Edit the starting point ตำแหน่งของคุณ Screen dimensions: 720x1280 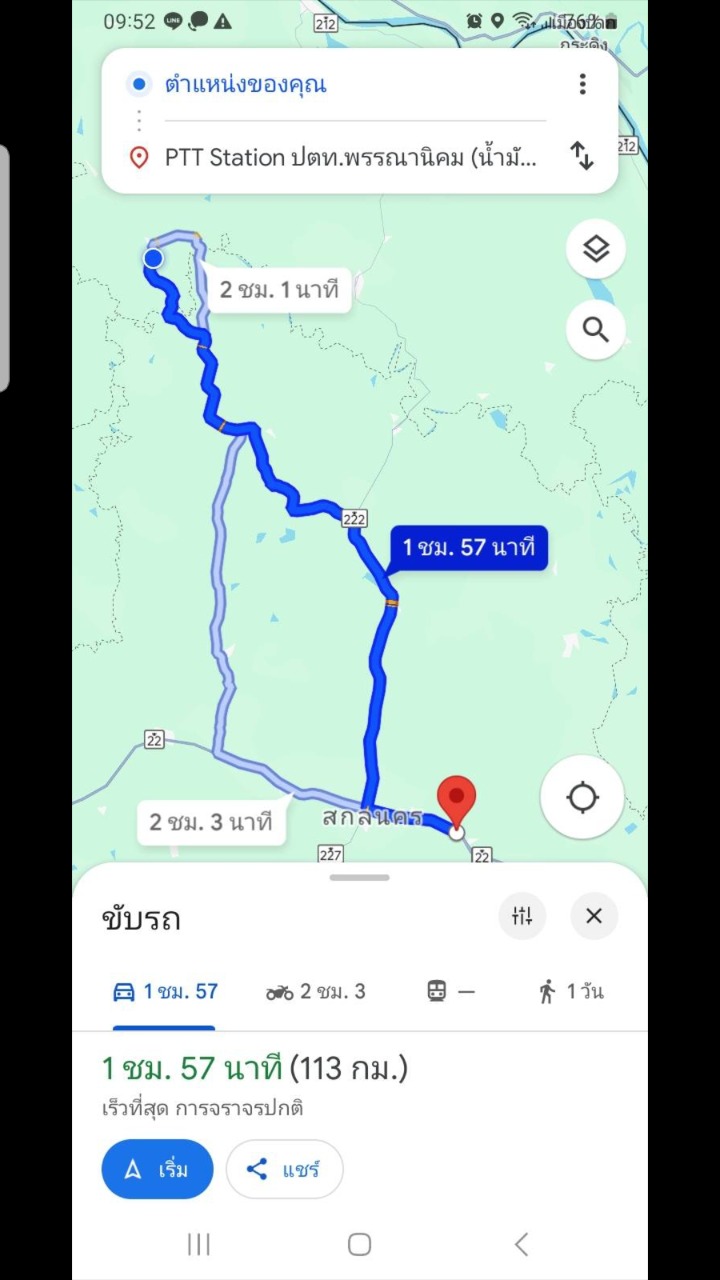(x=340, y=84)
